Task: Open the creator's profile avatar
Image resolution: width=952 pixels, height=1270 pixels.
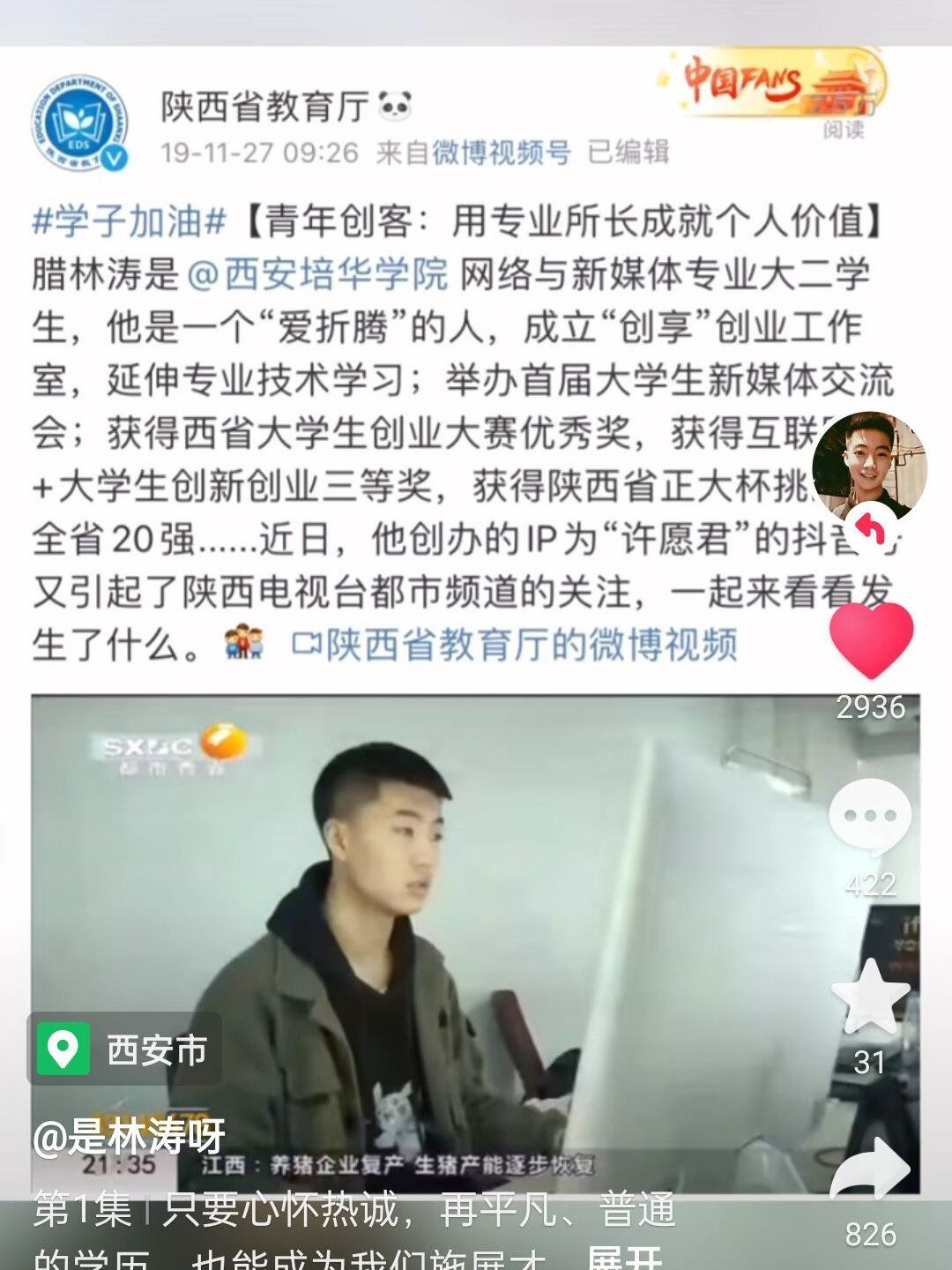Action: tap(869, 466)
